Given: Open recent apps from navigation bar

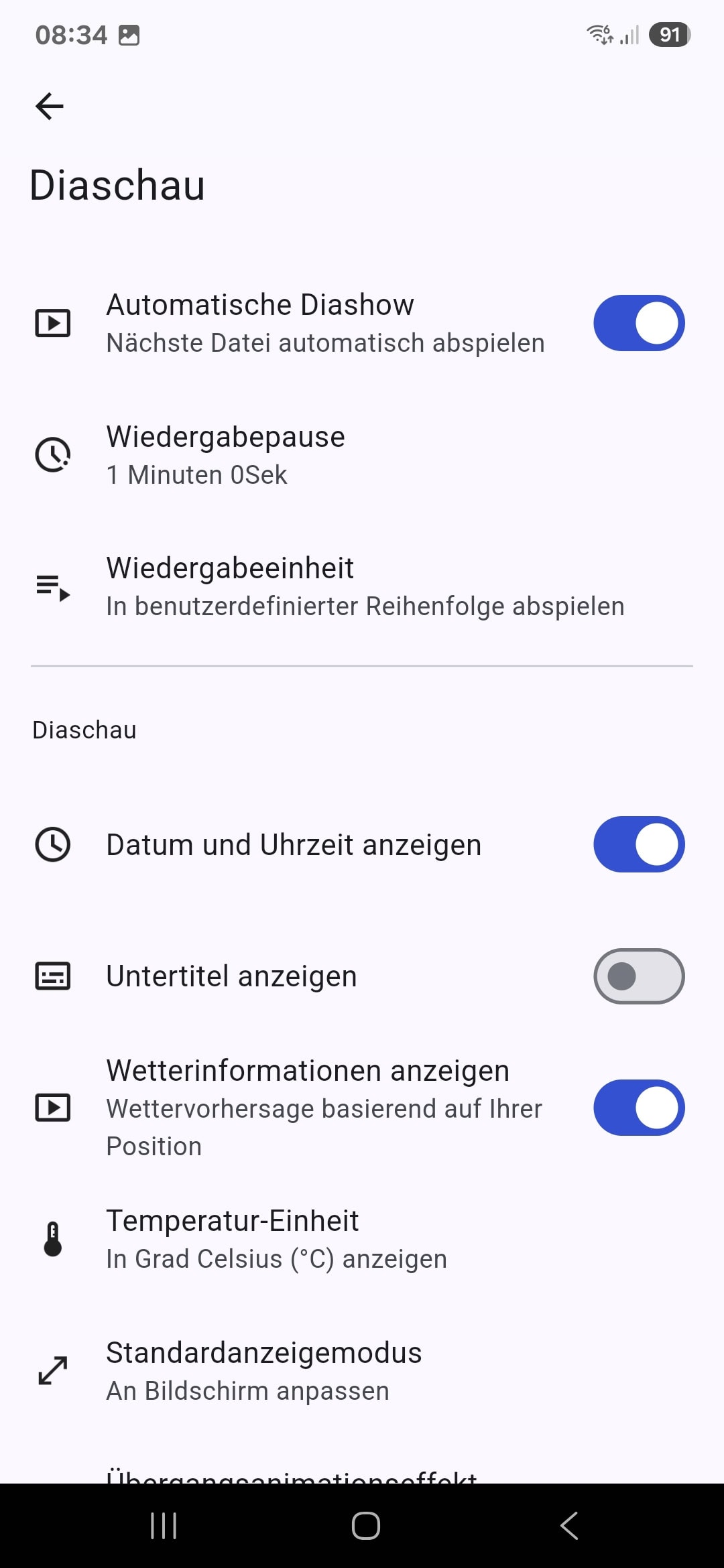Looking at the screenshot, I should pyautogui.click(x=164, y=1526).
